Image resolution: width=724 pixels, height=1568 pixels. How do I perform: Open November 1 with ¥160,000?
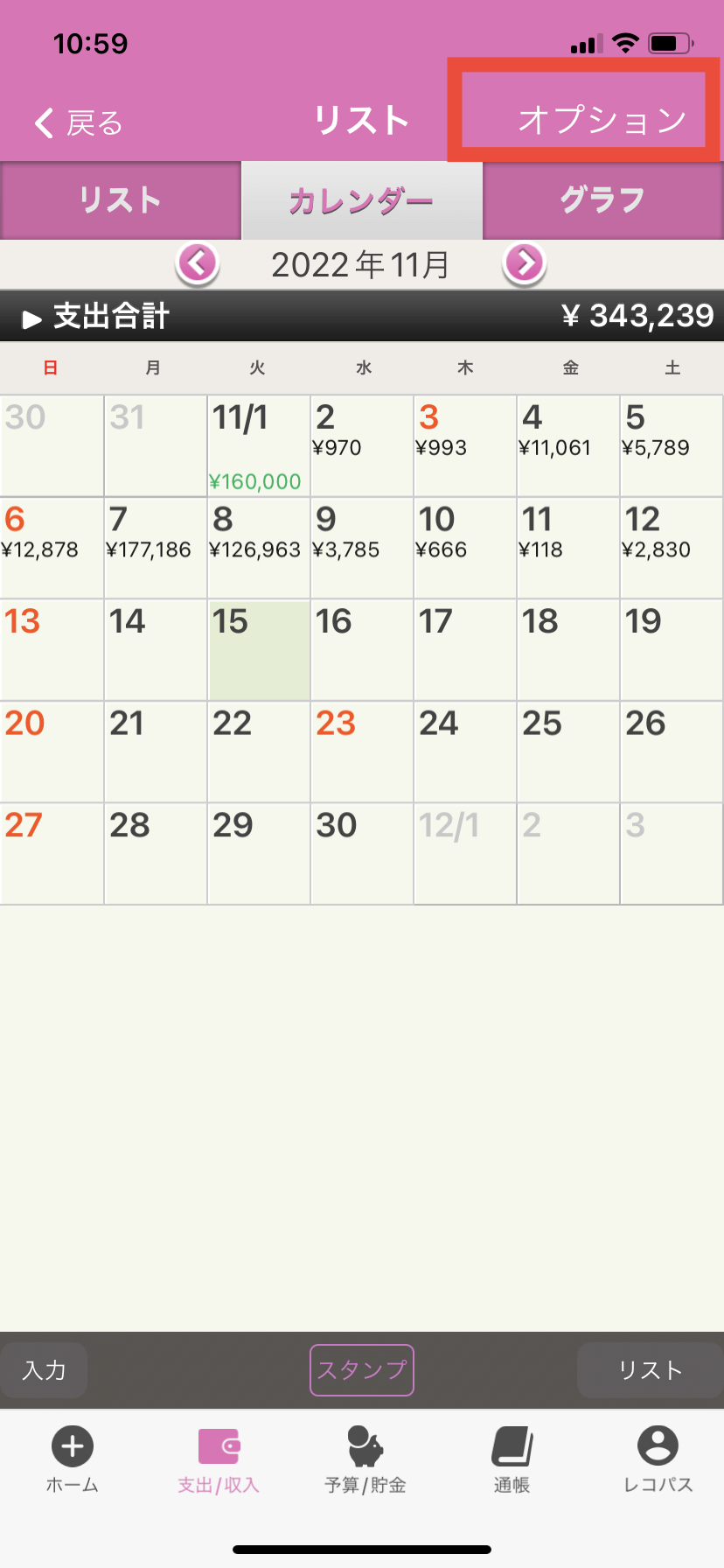click(258, 446)
